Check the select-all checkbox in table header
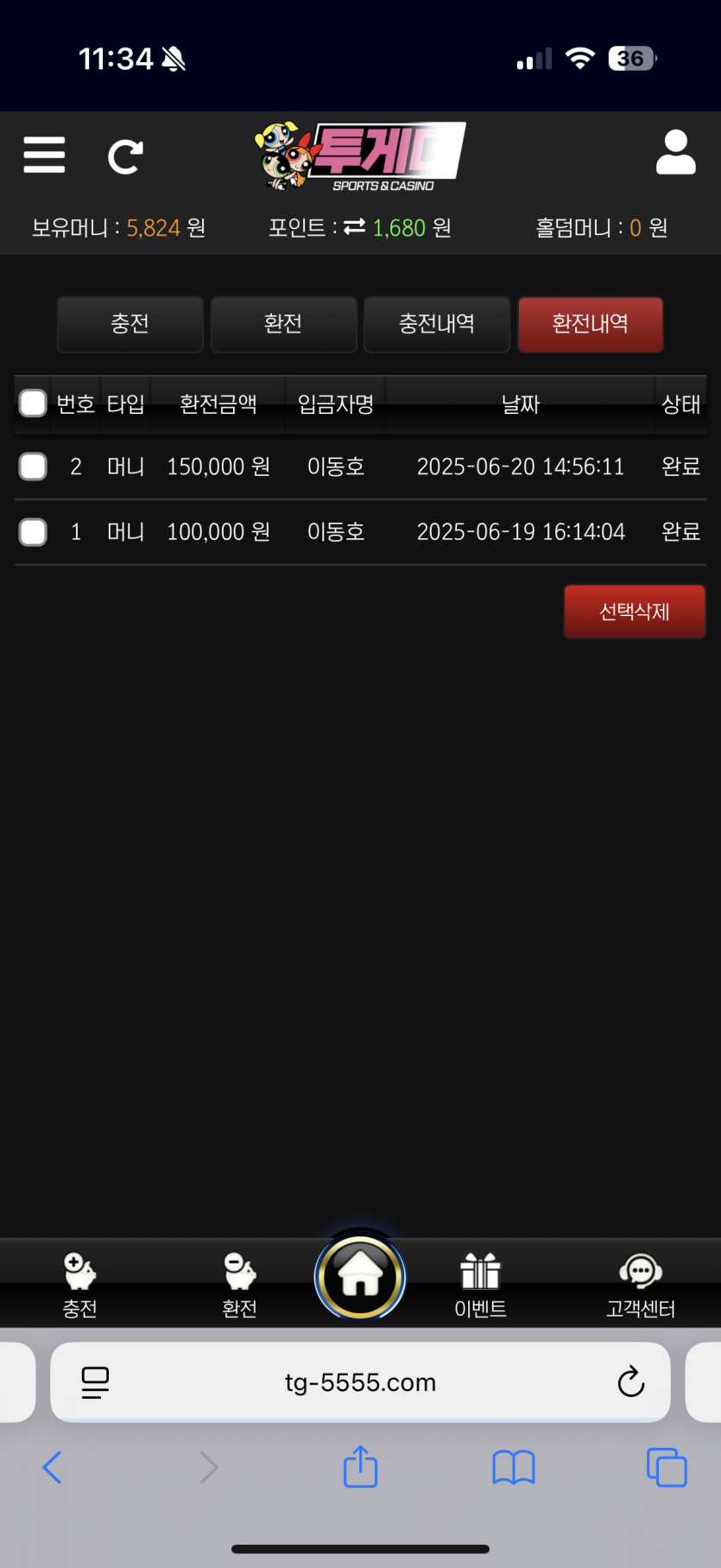The height and width of the screenshot is (1568, 721). pyautogui.click(x=33, y=403)
